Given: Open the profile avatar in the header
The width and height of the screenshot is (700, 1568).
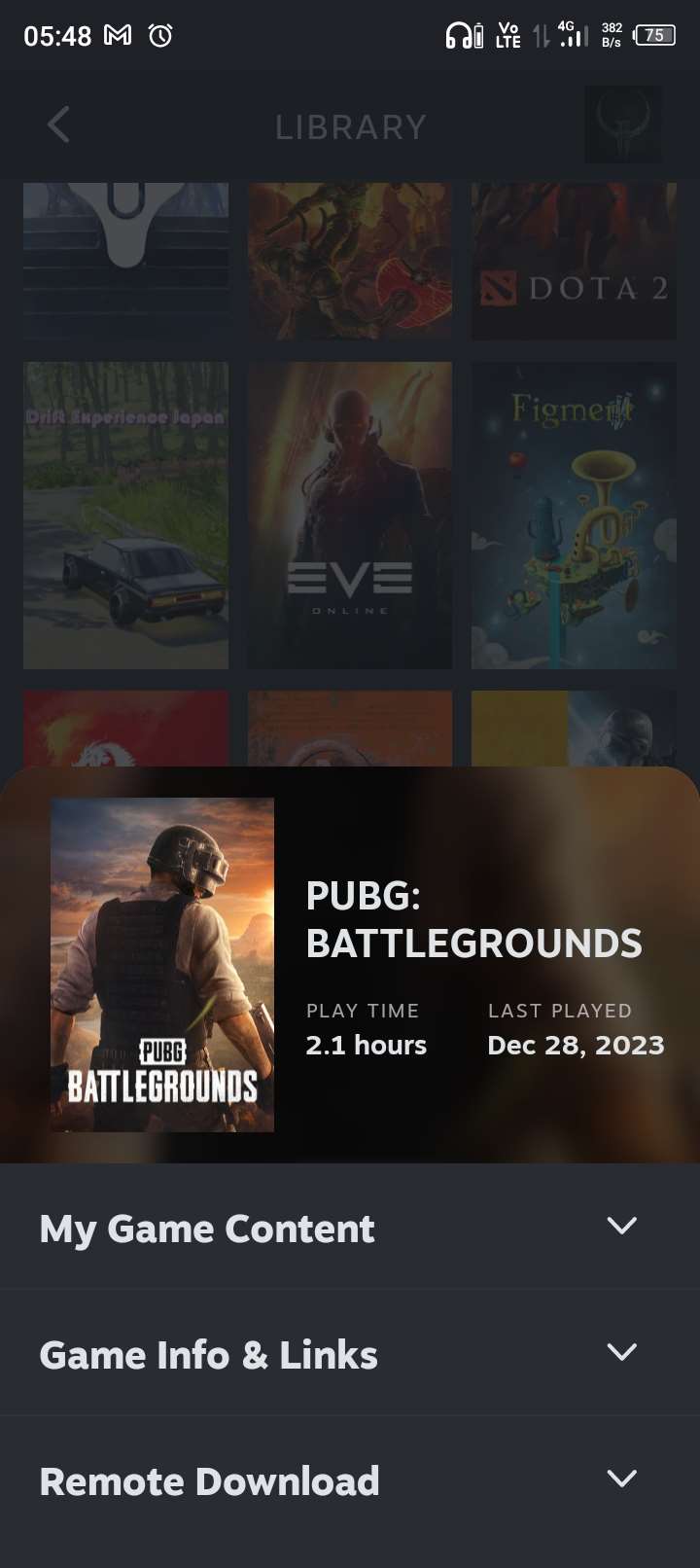Looking at the screenshot, I should coord(622,125).
